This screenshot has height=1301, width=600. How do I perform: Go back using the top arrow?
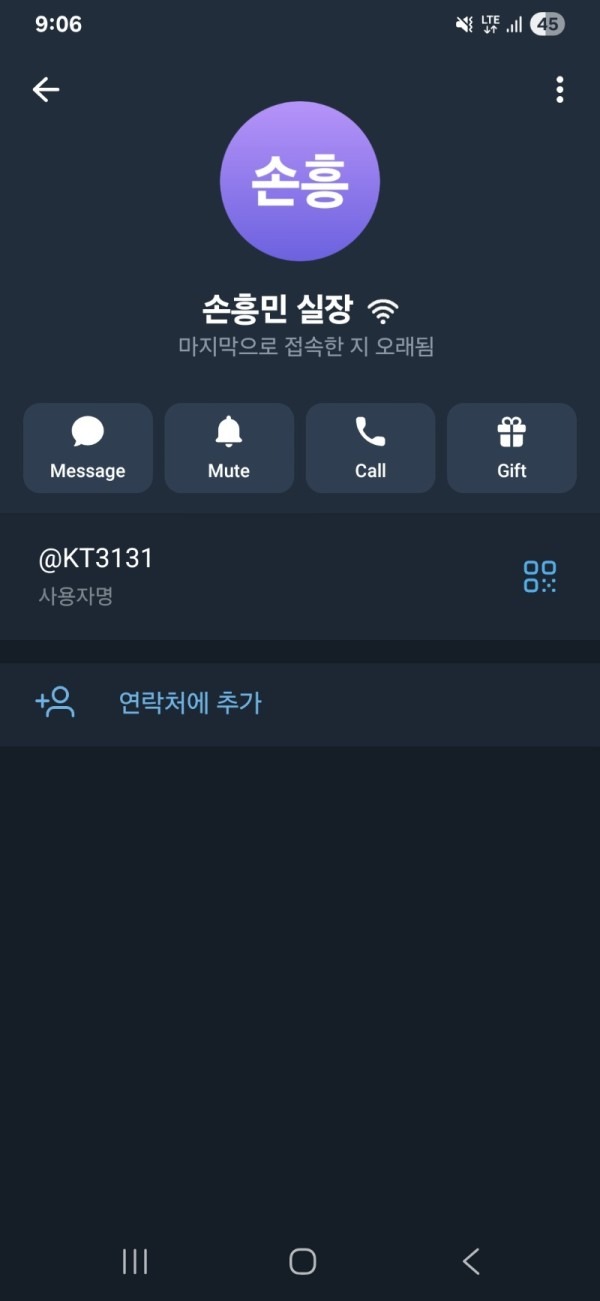pyautogui.click(x=46, y=90)
